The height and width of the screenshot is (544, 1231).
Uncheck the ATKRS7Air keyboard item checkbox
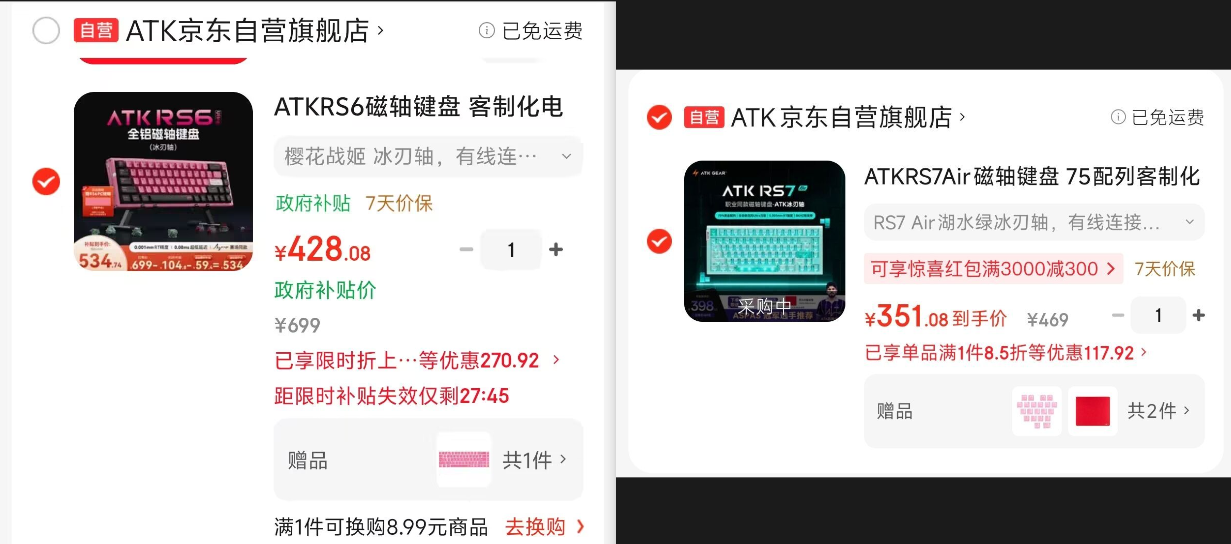click(659, 241)
